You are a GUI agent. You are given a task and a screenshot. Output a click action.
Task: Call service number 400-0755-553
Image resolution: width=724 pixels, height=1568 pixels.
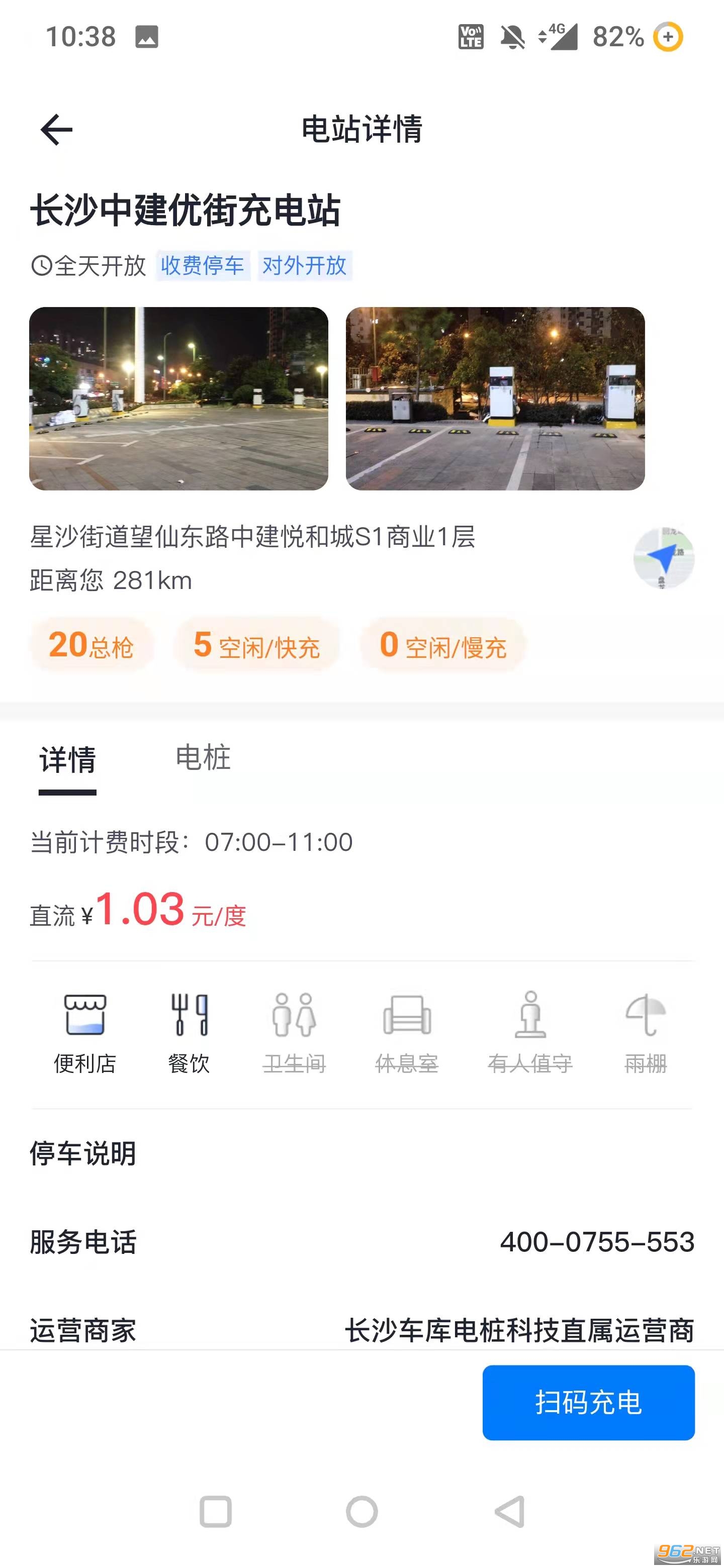[x=597, y=1242]
